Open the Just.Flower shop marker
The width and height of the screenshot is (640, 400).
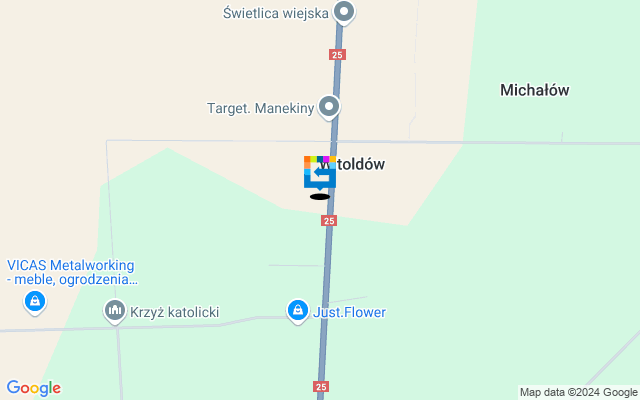297,312
